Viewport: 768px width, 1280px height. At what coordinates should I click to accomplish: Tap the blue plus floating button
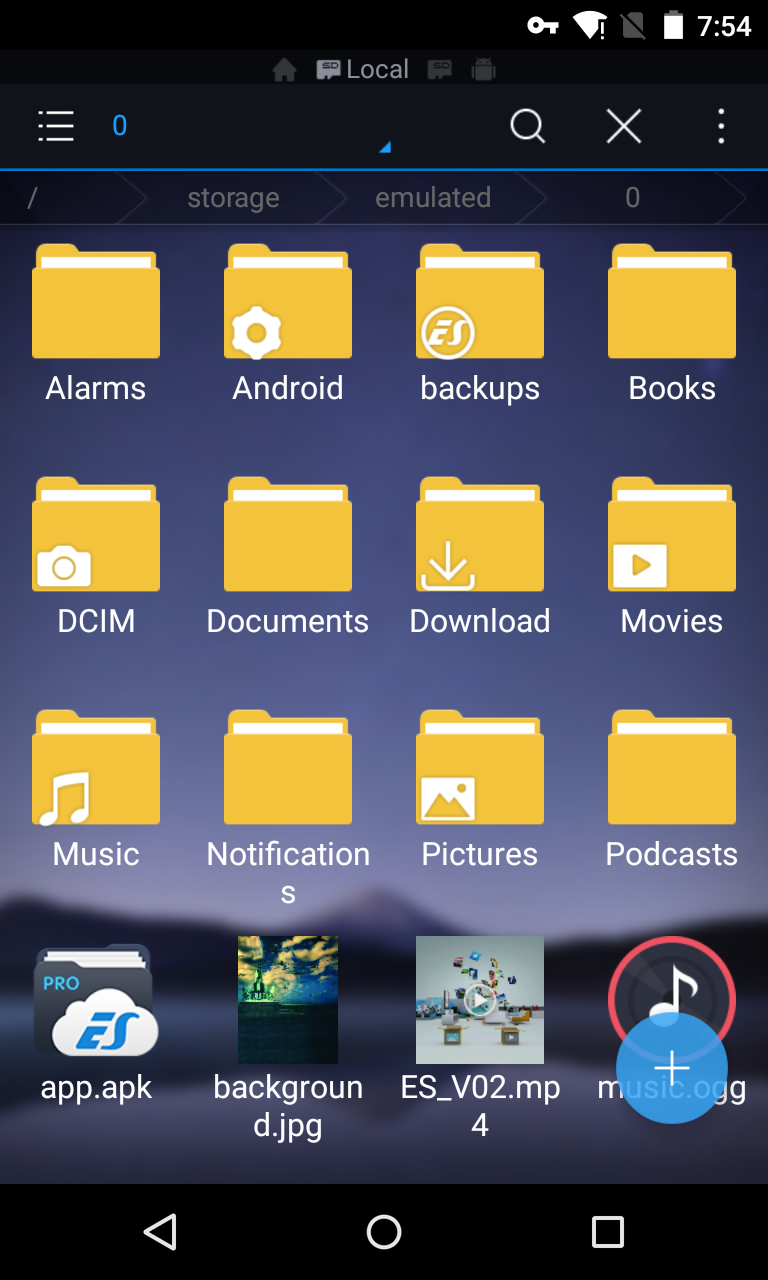tap(671, 1068)
